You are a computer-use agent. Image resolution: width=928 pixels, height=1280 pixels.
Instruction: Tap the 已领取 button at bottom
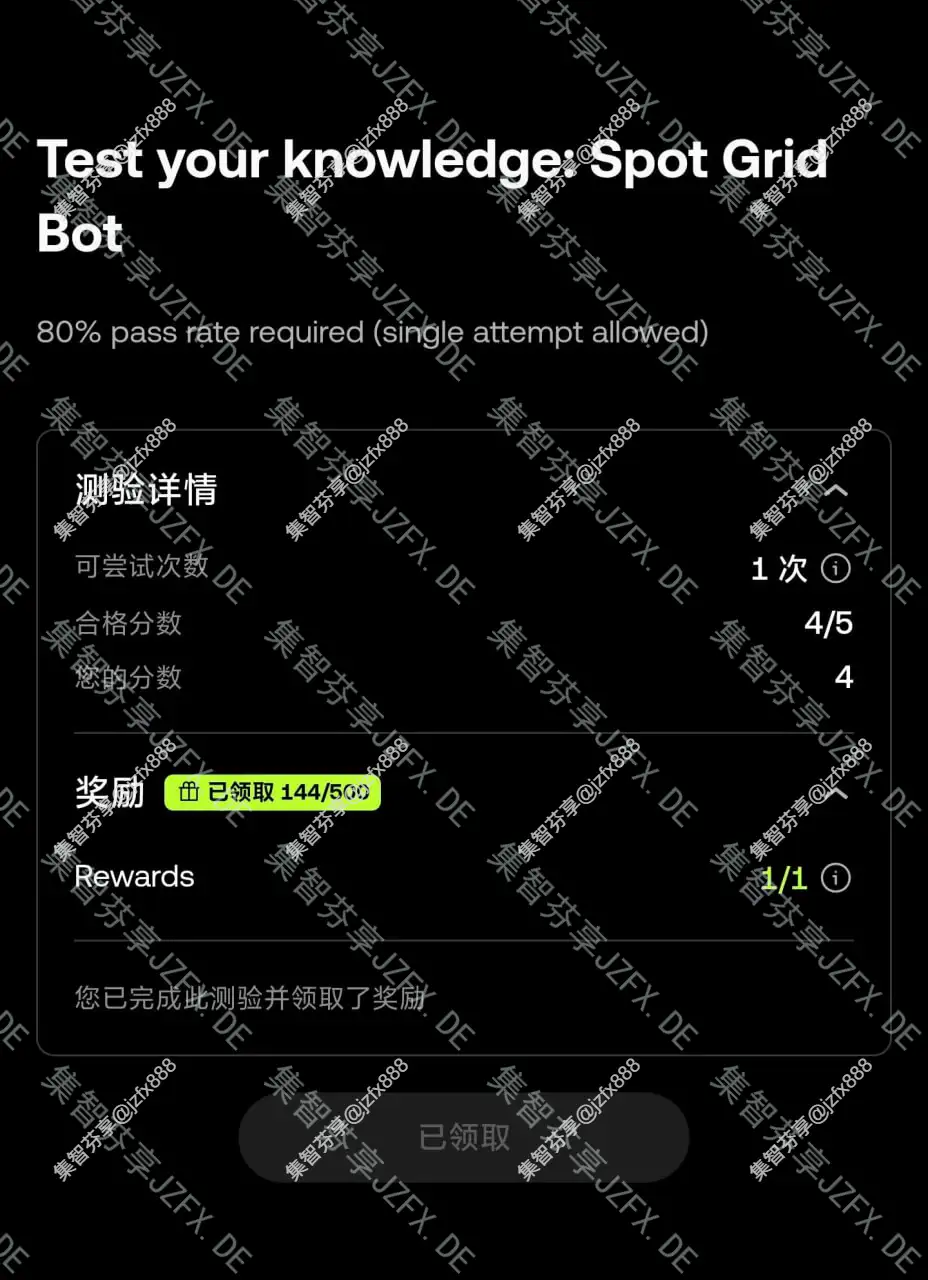[464, 1137]
